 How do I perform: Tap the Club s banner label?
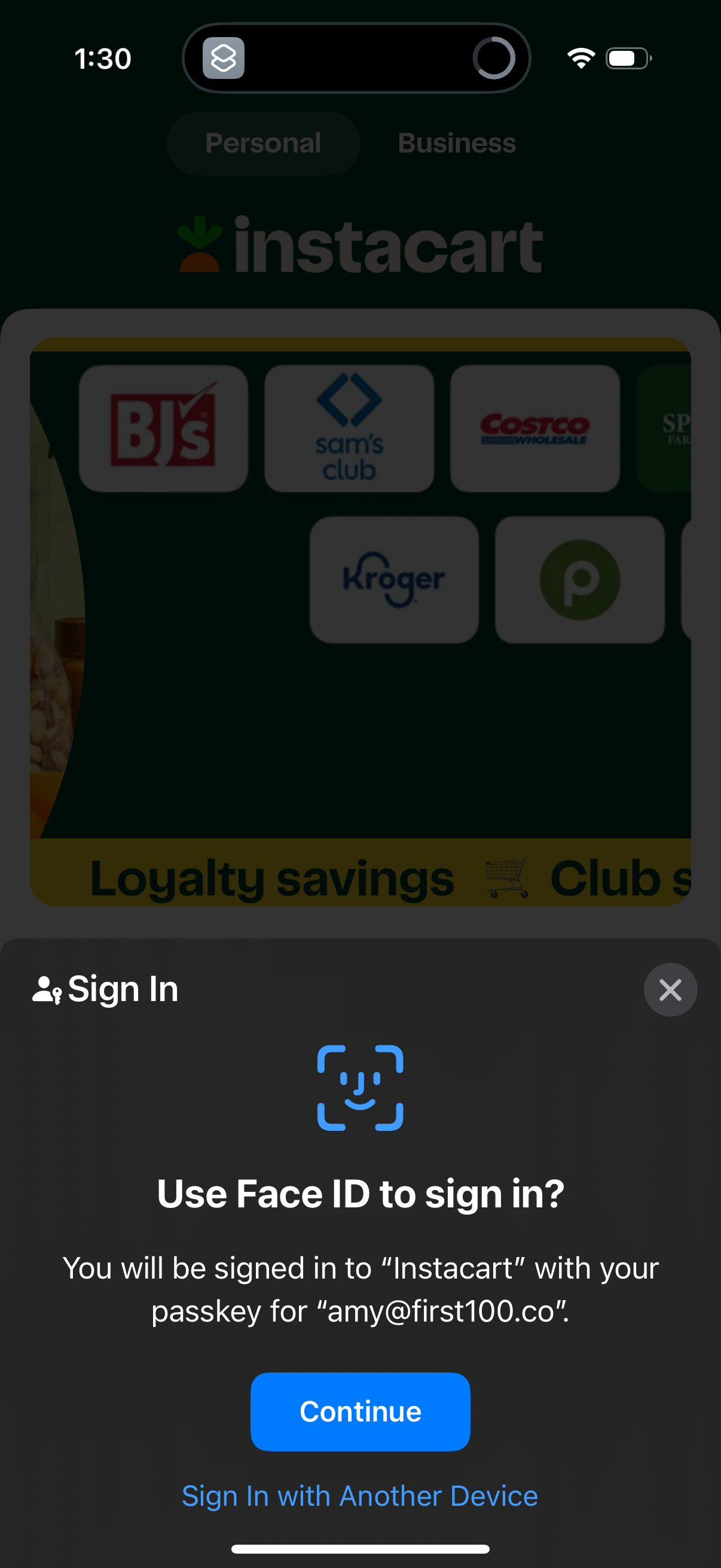click(x=616, y=877)
